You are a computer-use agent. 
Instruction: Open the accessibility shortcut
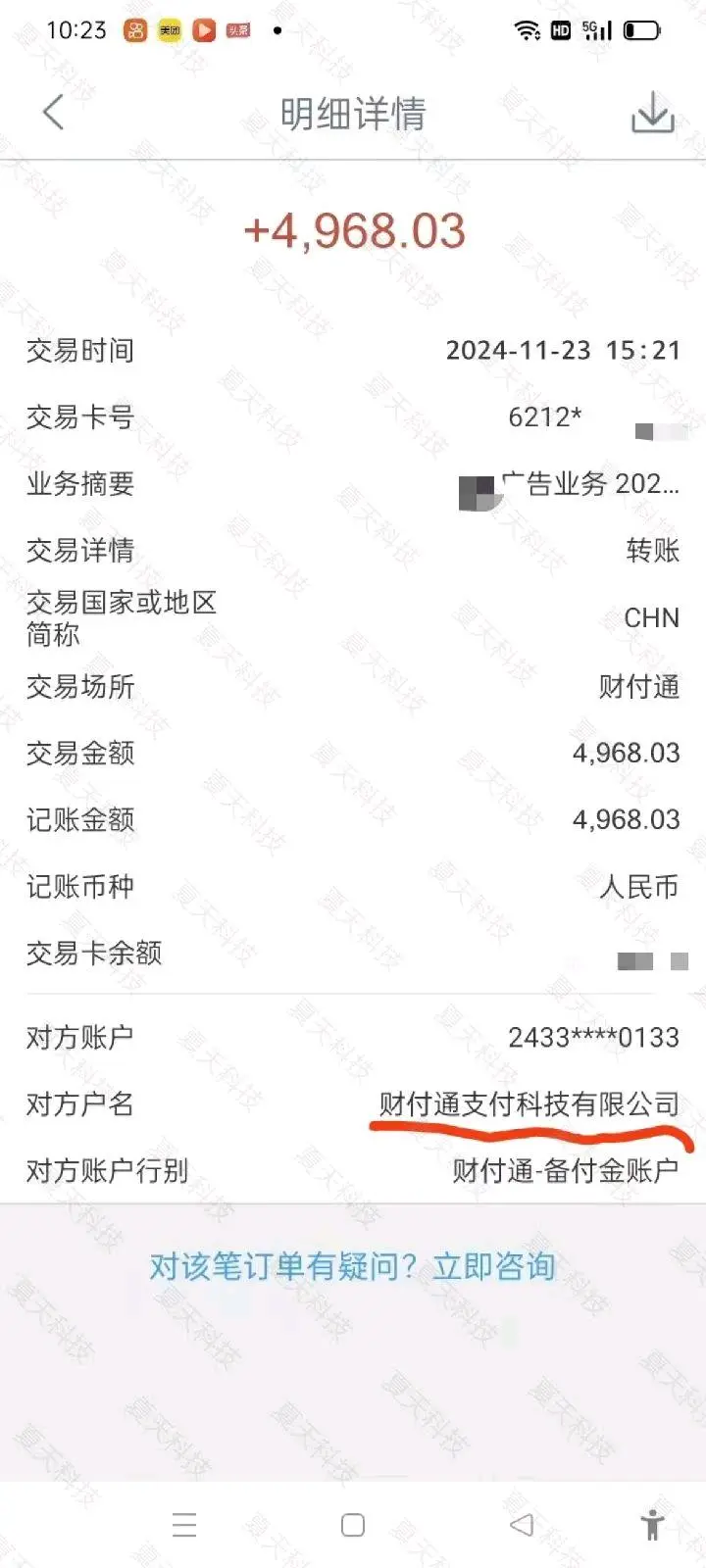[652, 1525]
